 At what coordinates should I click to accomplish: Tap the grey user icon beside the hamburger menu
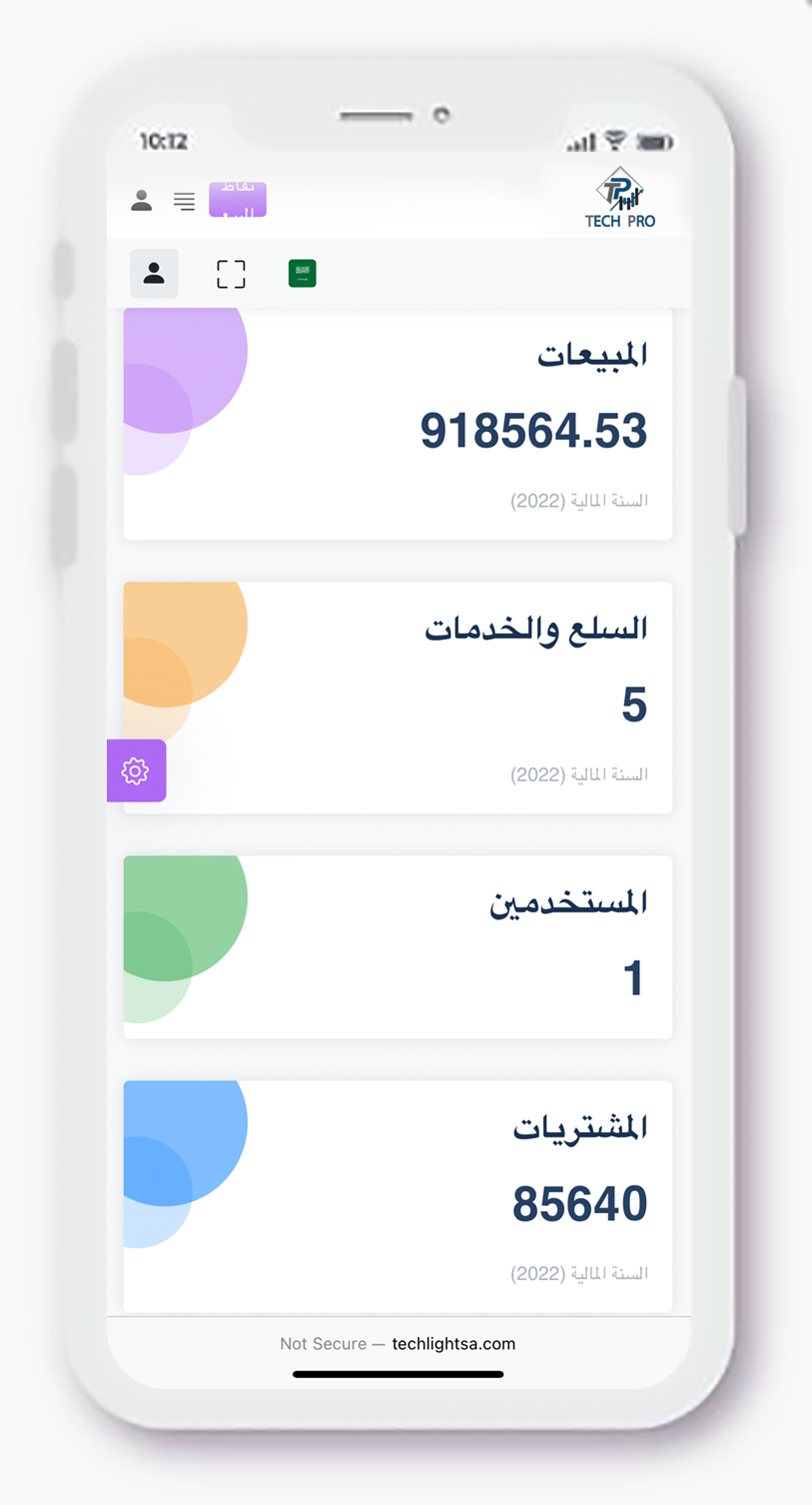(142, 201)
